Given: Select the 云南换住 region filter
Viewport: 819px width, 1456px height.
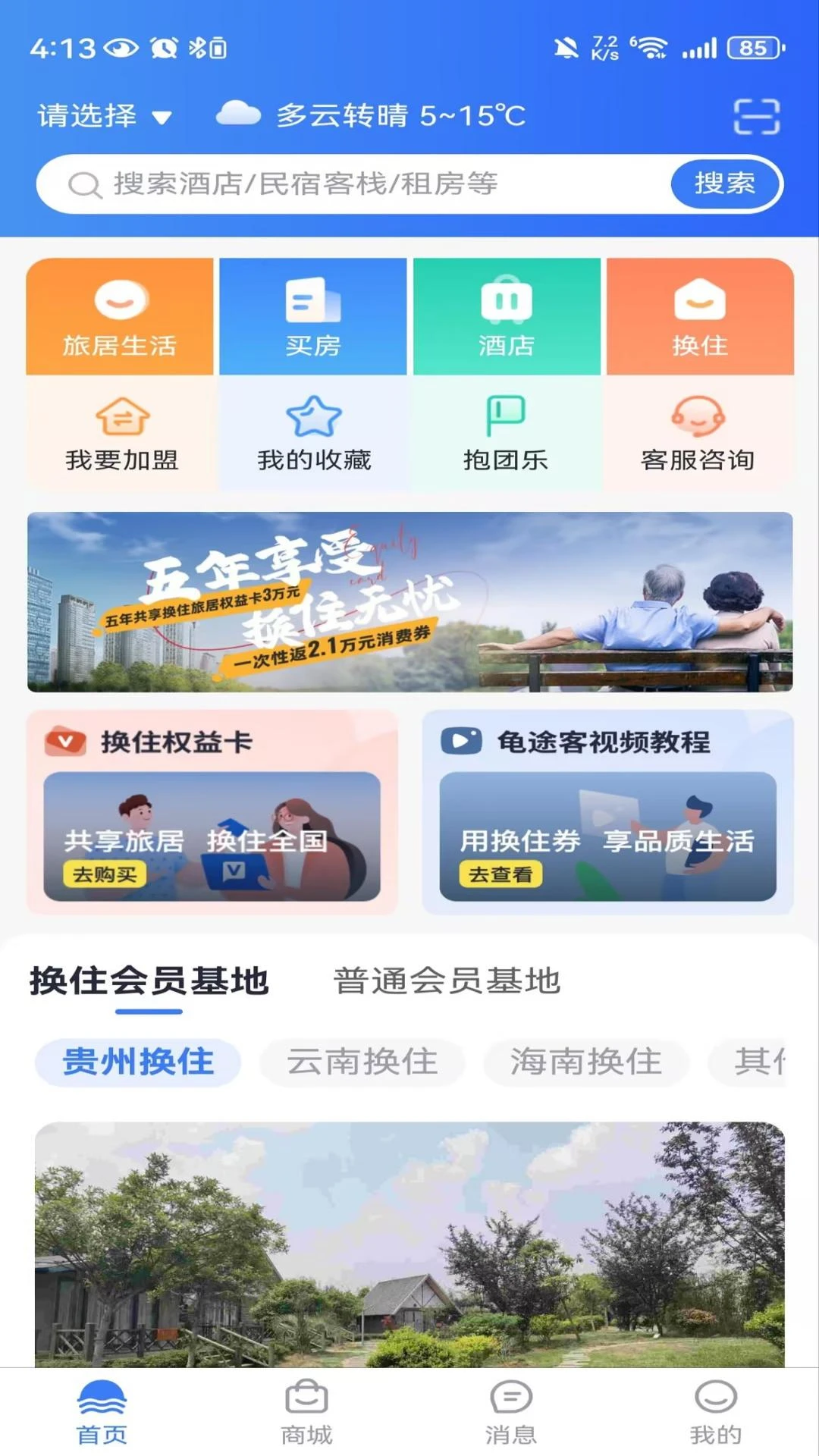Looking at the screenshot, I should (x=362, y=1063).
